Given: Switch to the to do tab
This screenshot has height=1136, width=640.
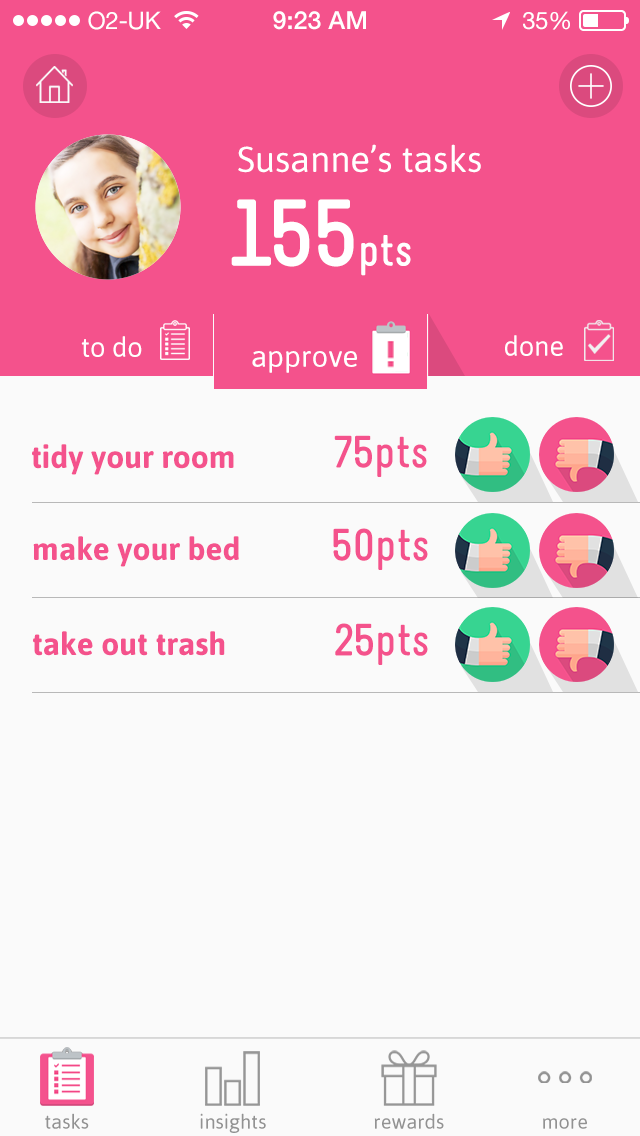Looking at the screenshot, I should (135, 345).
